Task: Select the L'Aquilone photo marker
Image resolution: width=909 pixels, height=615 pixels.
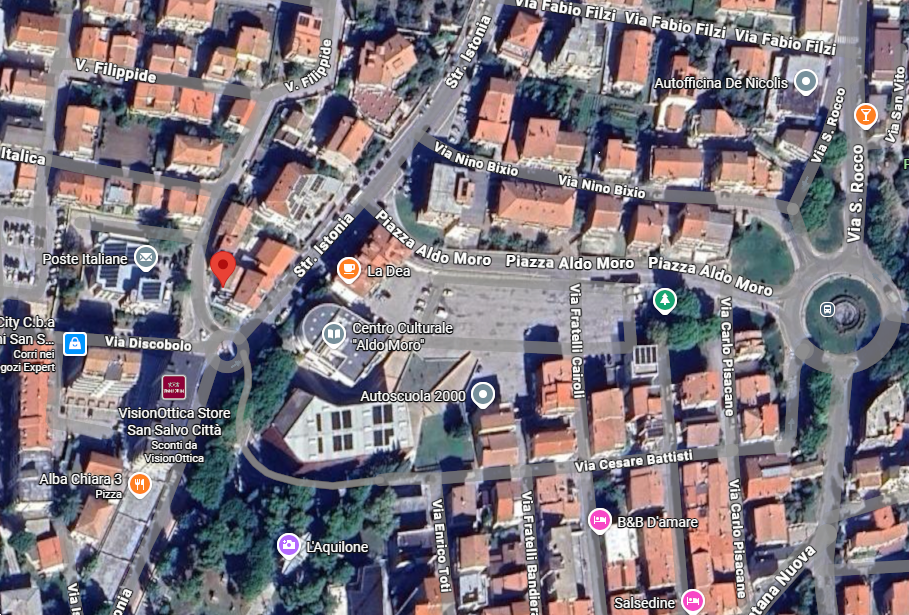Action: 288,545
